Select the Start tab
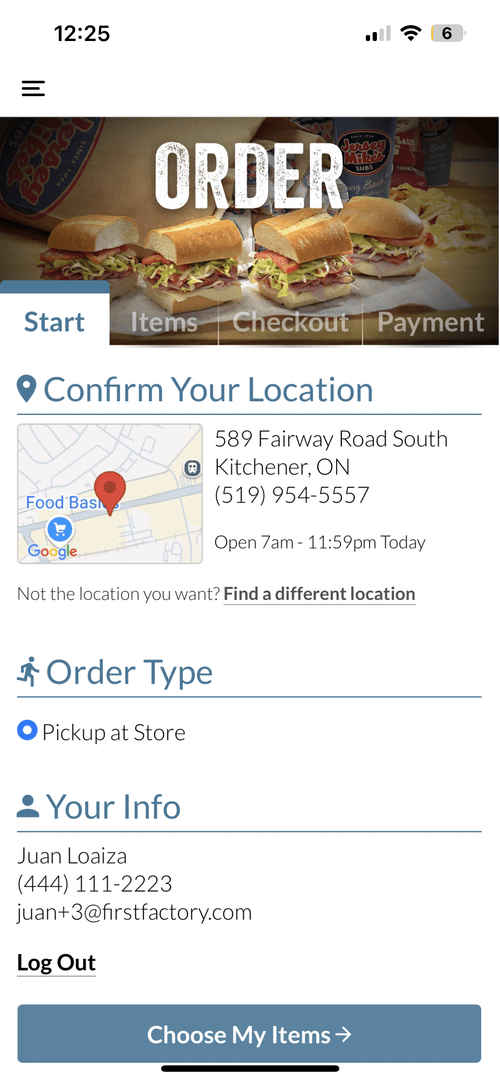The height and width of the screenshot is (1082, 500). pyautogui.click(x=54, y=319)
